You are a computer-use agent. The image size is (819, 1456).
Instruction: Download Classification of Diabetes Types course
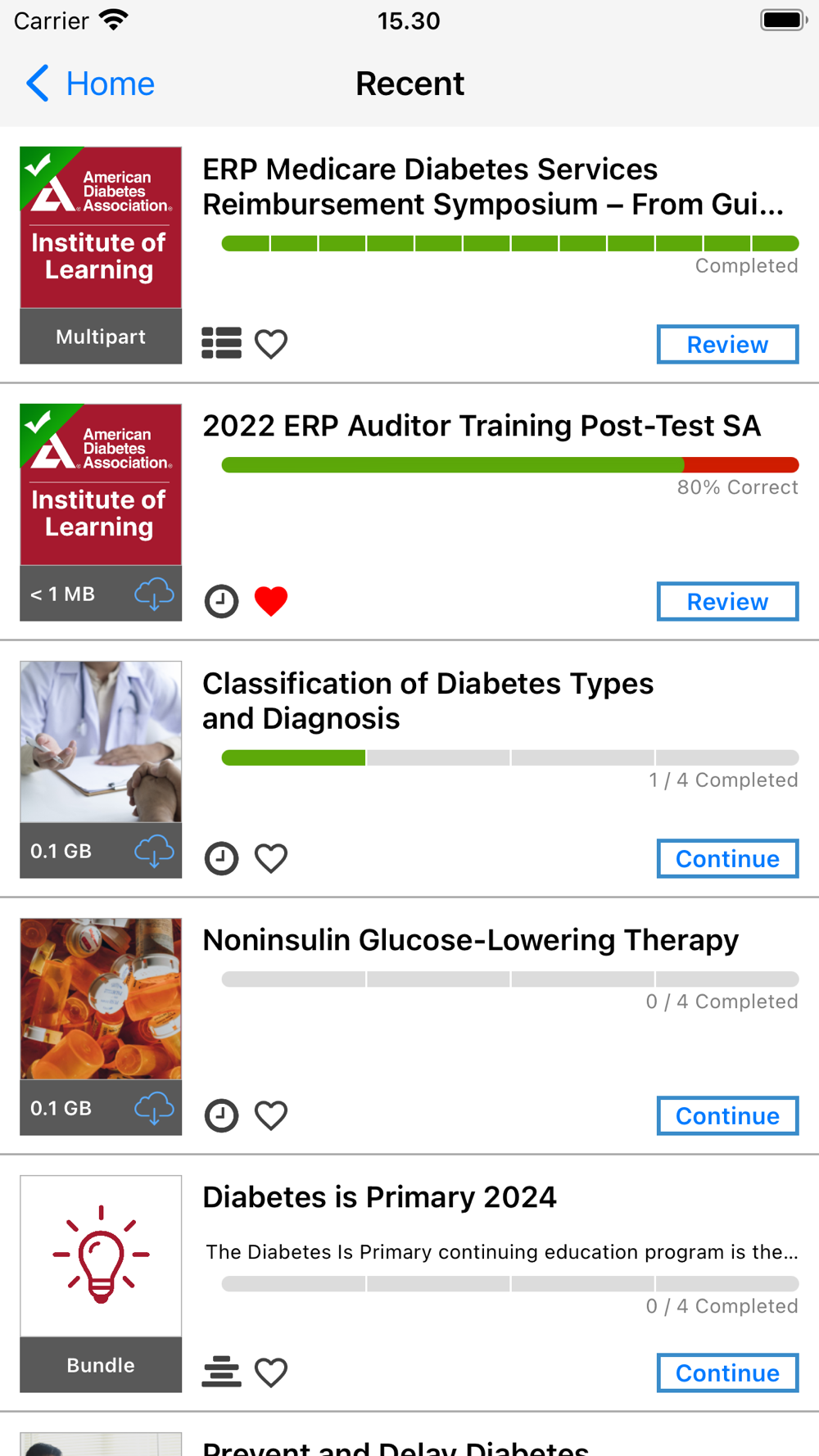point(154,852)
